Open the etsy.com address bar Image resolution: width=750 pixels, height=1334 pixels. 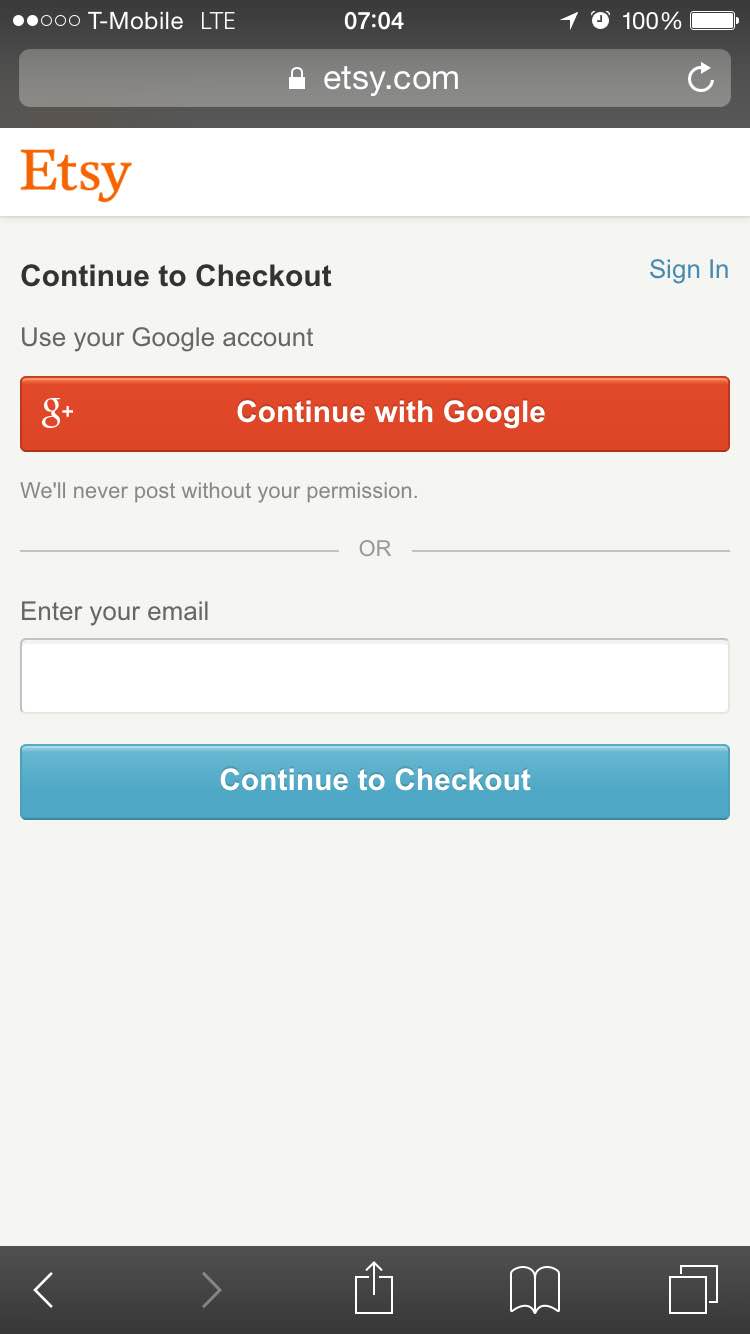(375, 78)
